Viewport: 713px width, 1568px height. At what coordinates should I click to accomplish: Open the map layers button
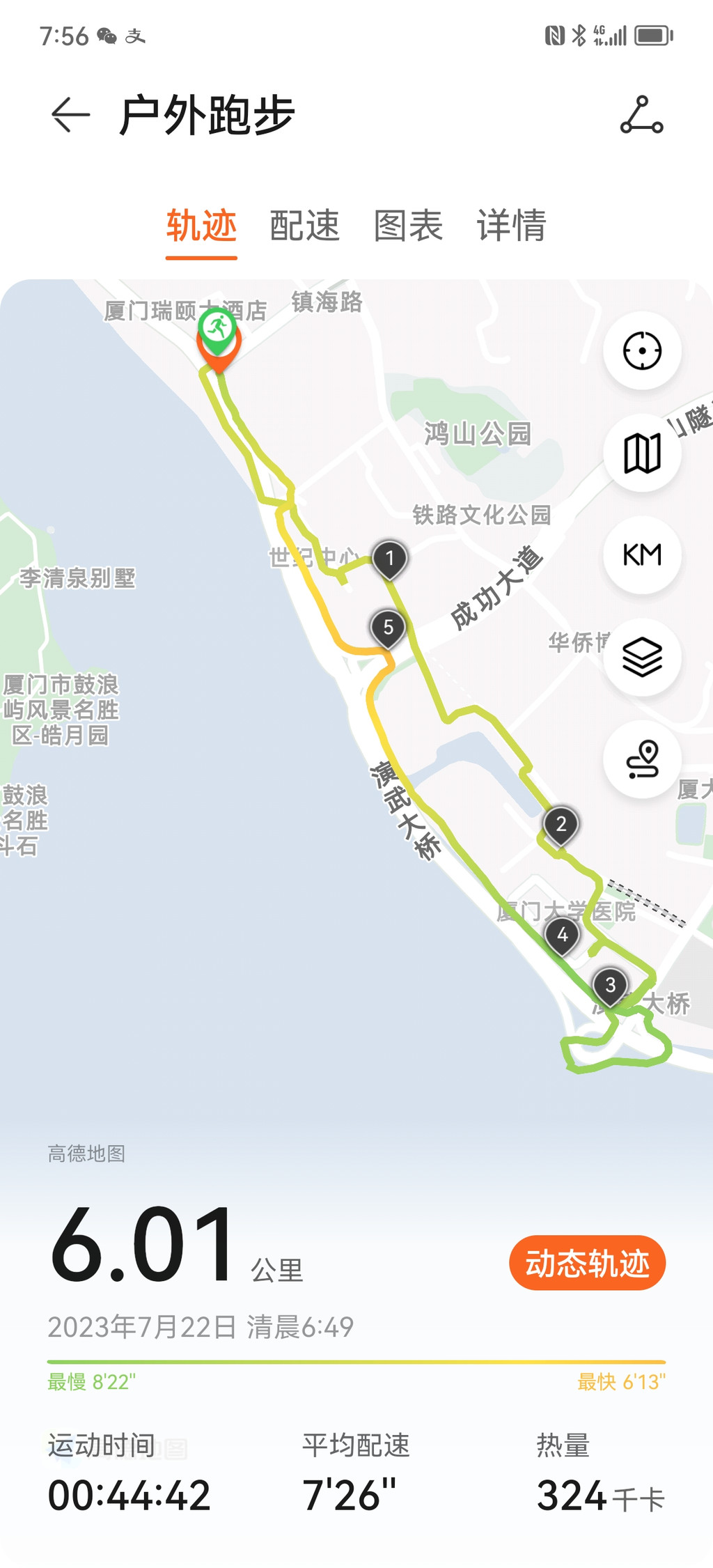click(641, 657)
